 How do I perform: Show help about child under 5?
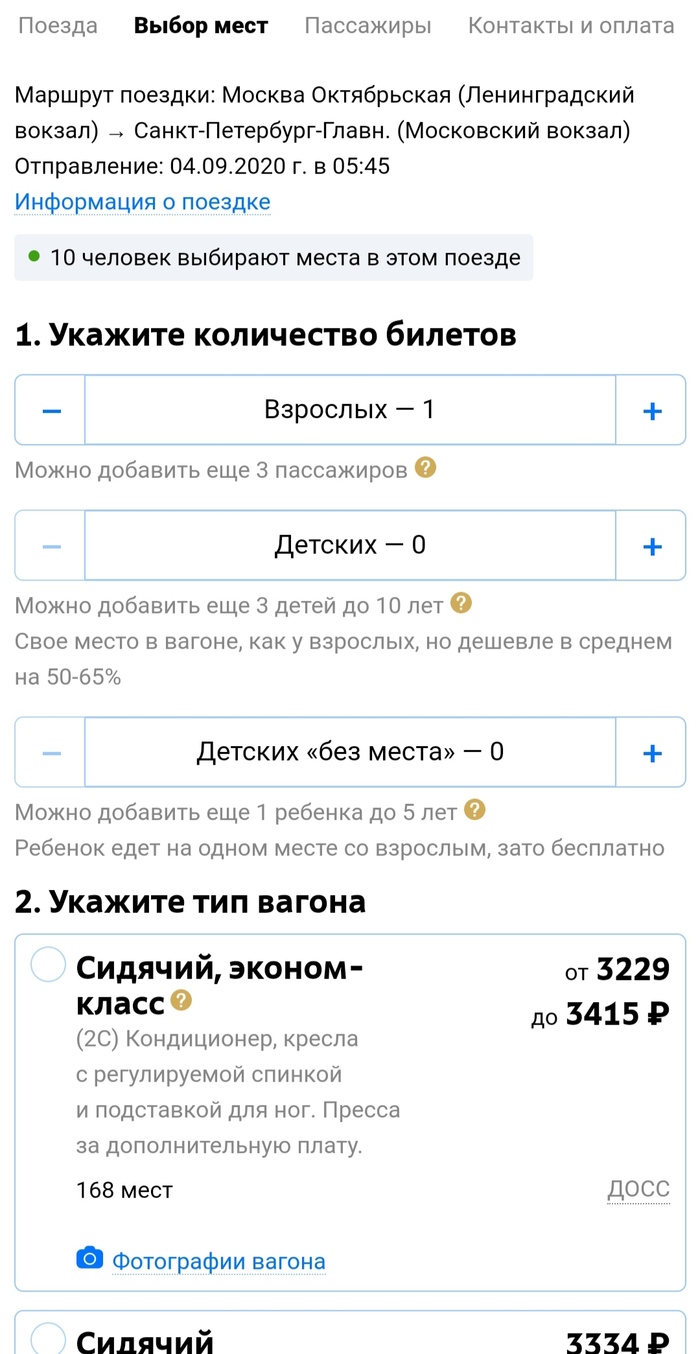click(476, 811)
